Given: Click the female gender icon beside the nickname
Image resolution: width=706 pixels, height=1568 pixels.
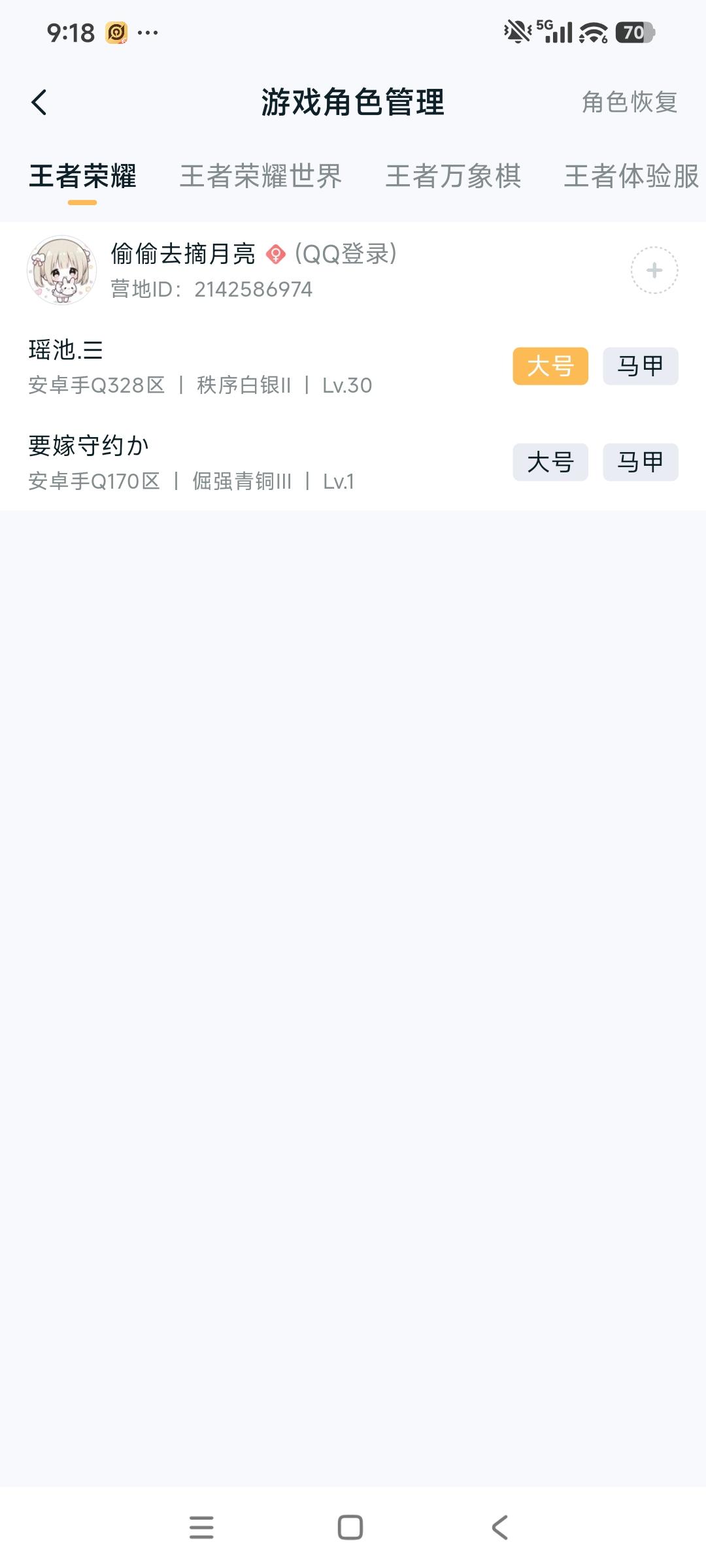Looking at the screenshot, I should pos(277,255).
